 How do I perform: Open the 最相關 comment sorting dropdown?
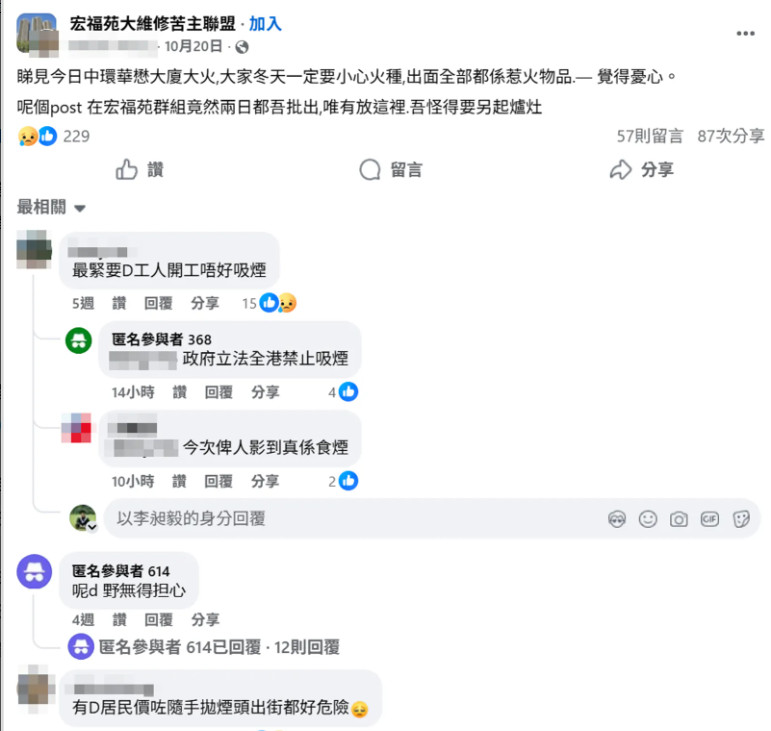(52, 207)
